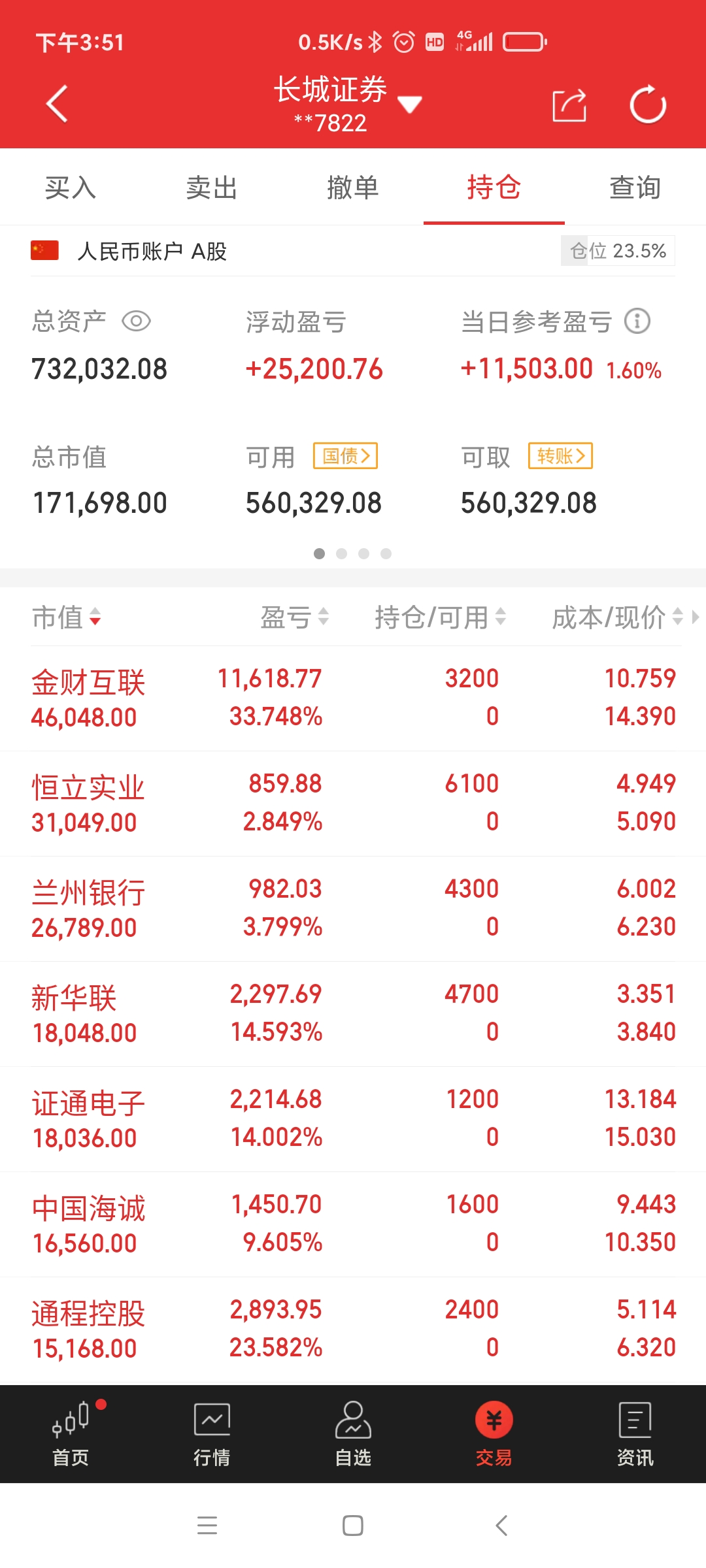Image resolution: width=706 pixels, height=1568 pixels.
Task: Show info about 当日参考盈亏
Action: coord(637,321)
